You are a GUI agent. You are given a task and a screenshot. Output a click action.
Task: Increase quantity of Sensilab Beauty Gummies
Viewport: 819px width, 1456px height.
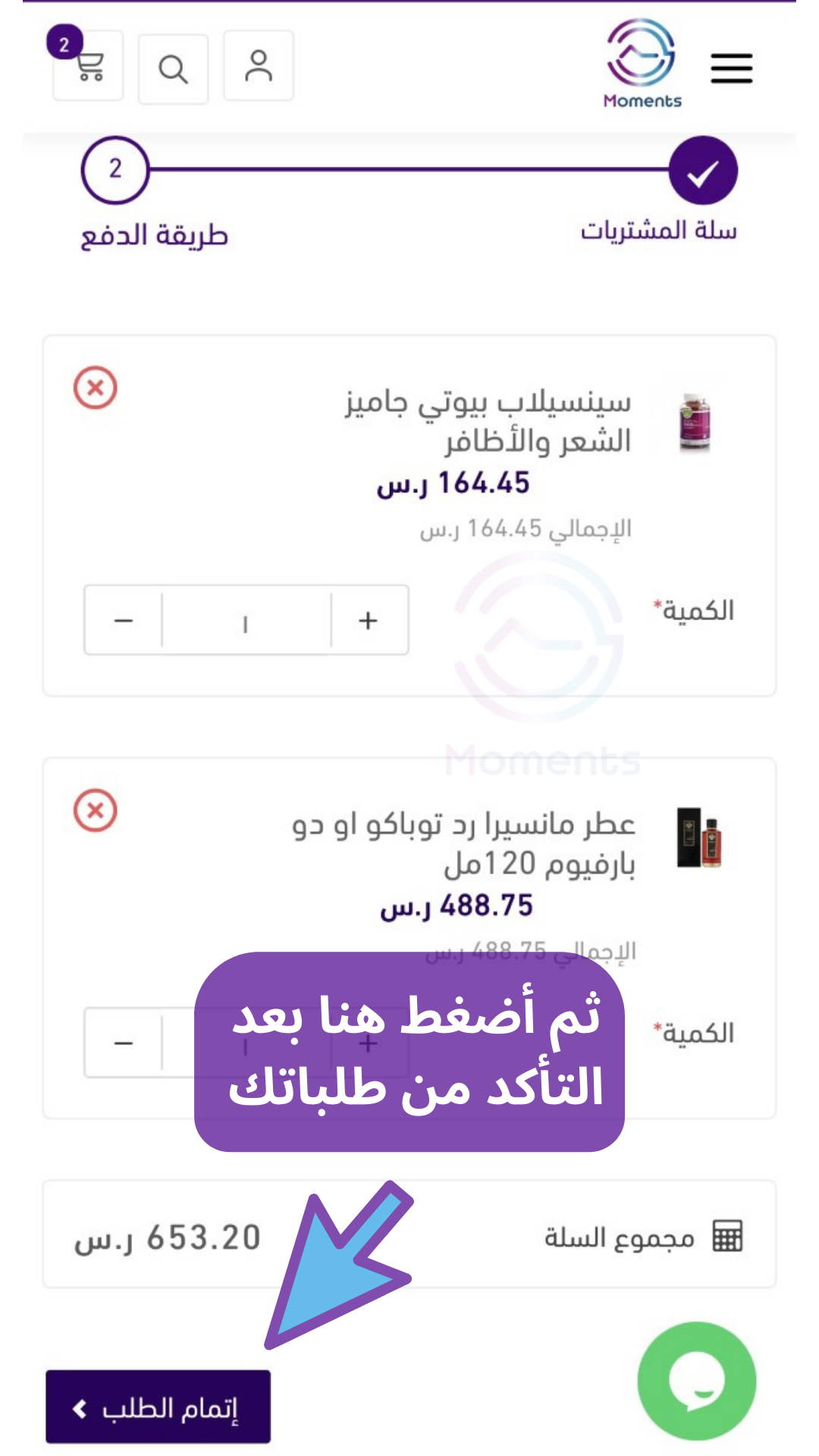tap(369, 620)
